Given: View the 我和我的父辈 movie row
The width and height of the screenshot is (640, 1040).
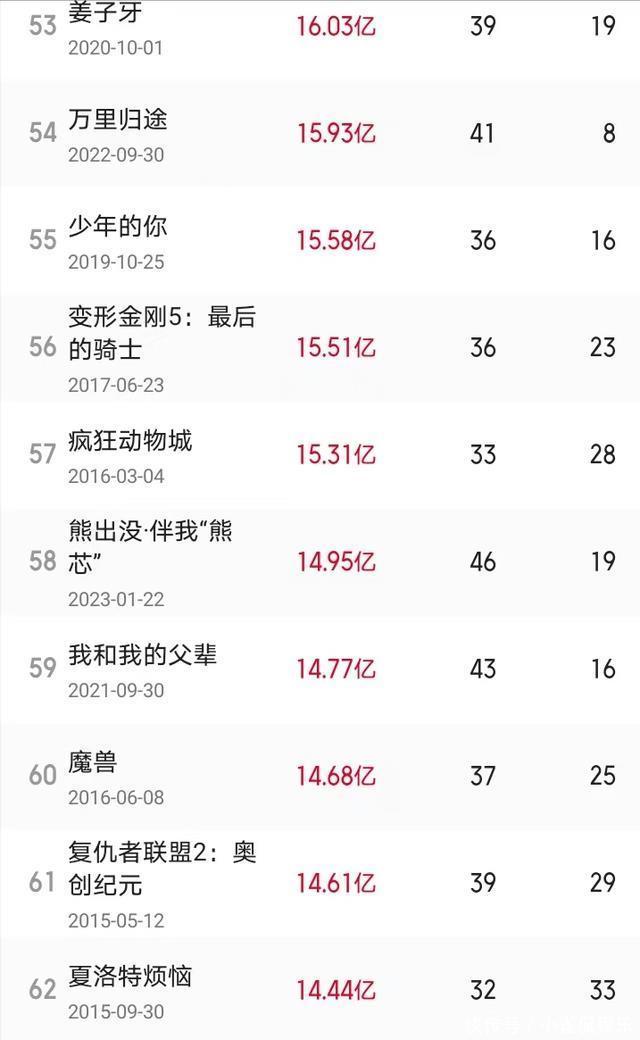Looking at the screenshot, I should pyautogui.click(x=142, y=656).
